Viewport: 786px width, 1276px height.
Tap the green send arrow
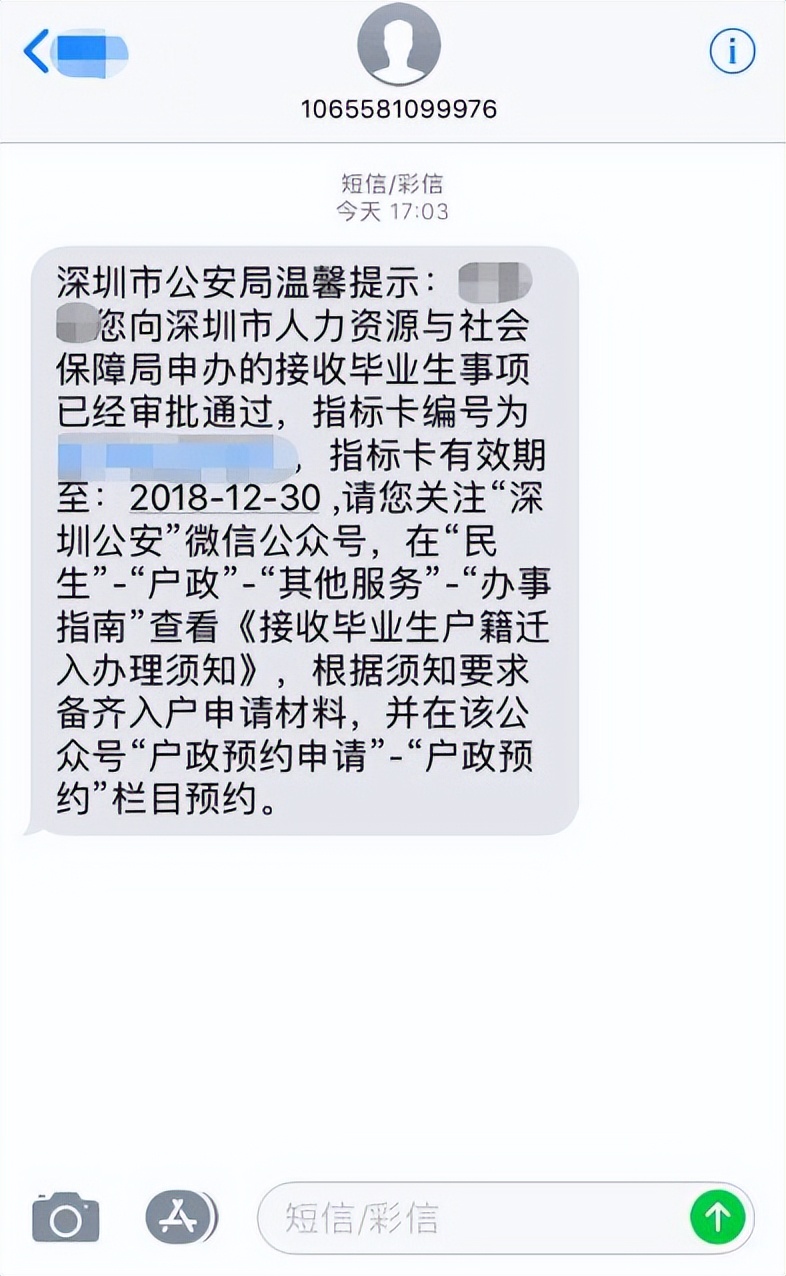point(718,1215)
